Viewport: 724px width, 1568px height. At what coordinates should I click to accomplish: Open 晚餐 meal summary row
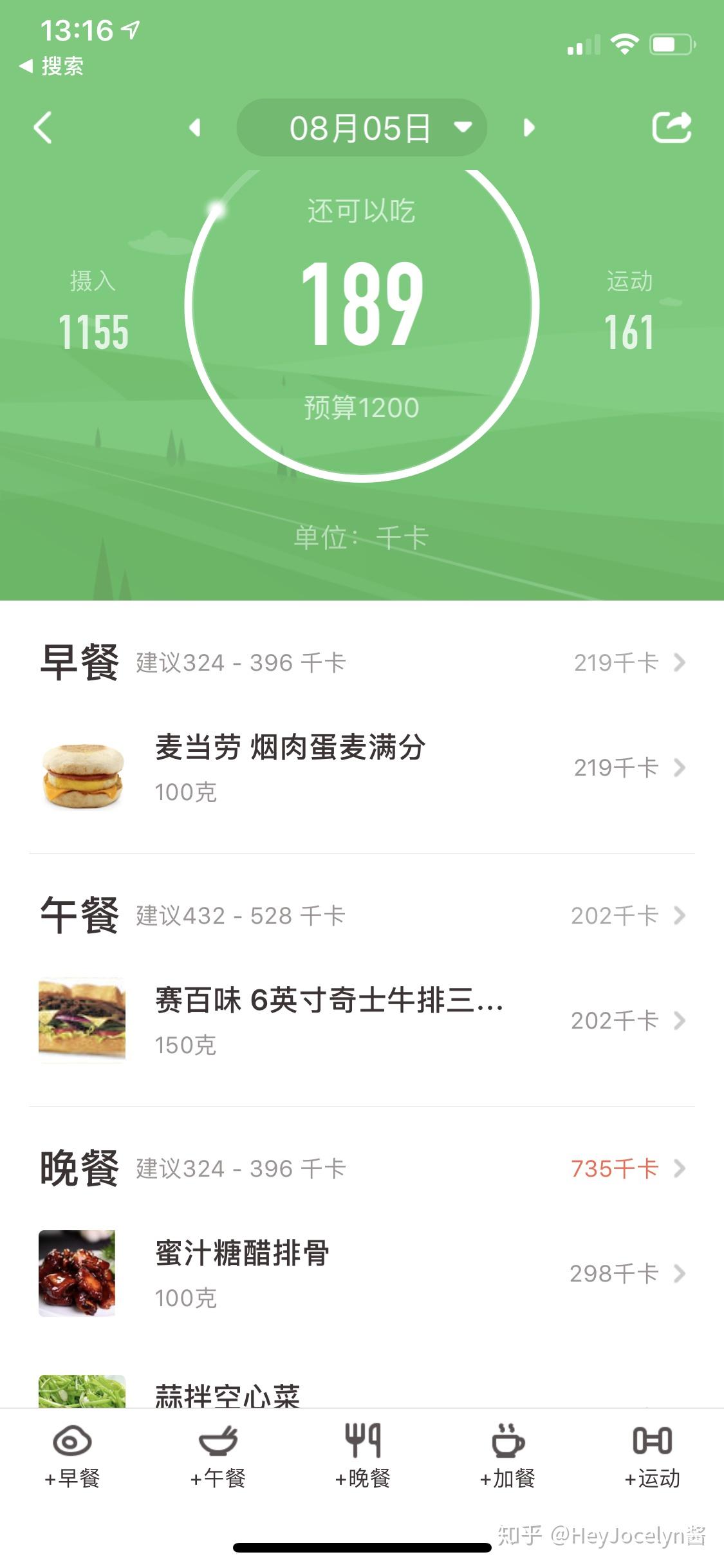[x=362, y=1168]
